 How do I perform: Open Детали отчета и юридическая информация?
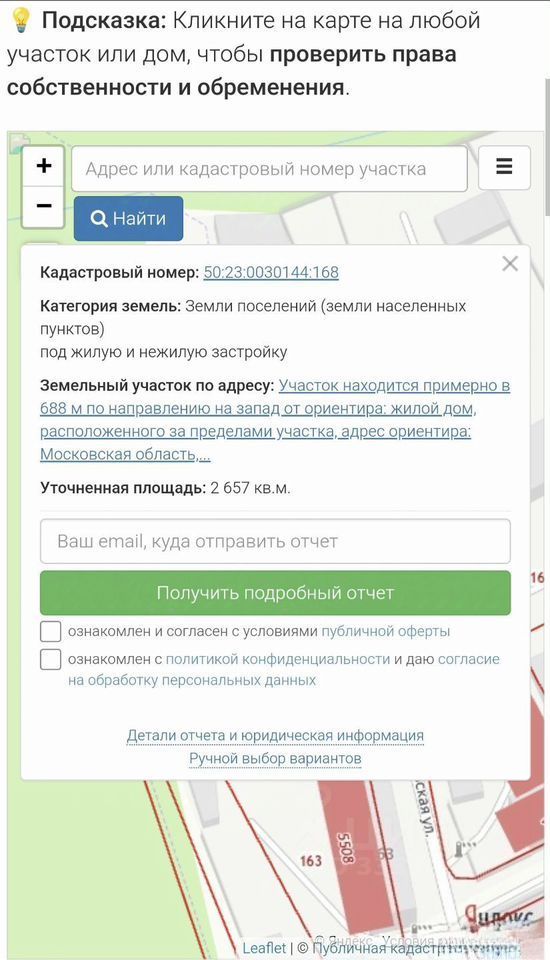tap(275, 735)
